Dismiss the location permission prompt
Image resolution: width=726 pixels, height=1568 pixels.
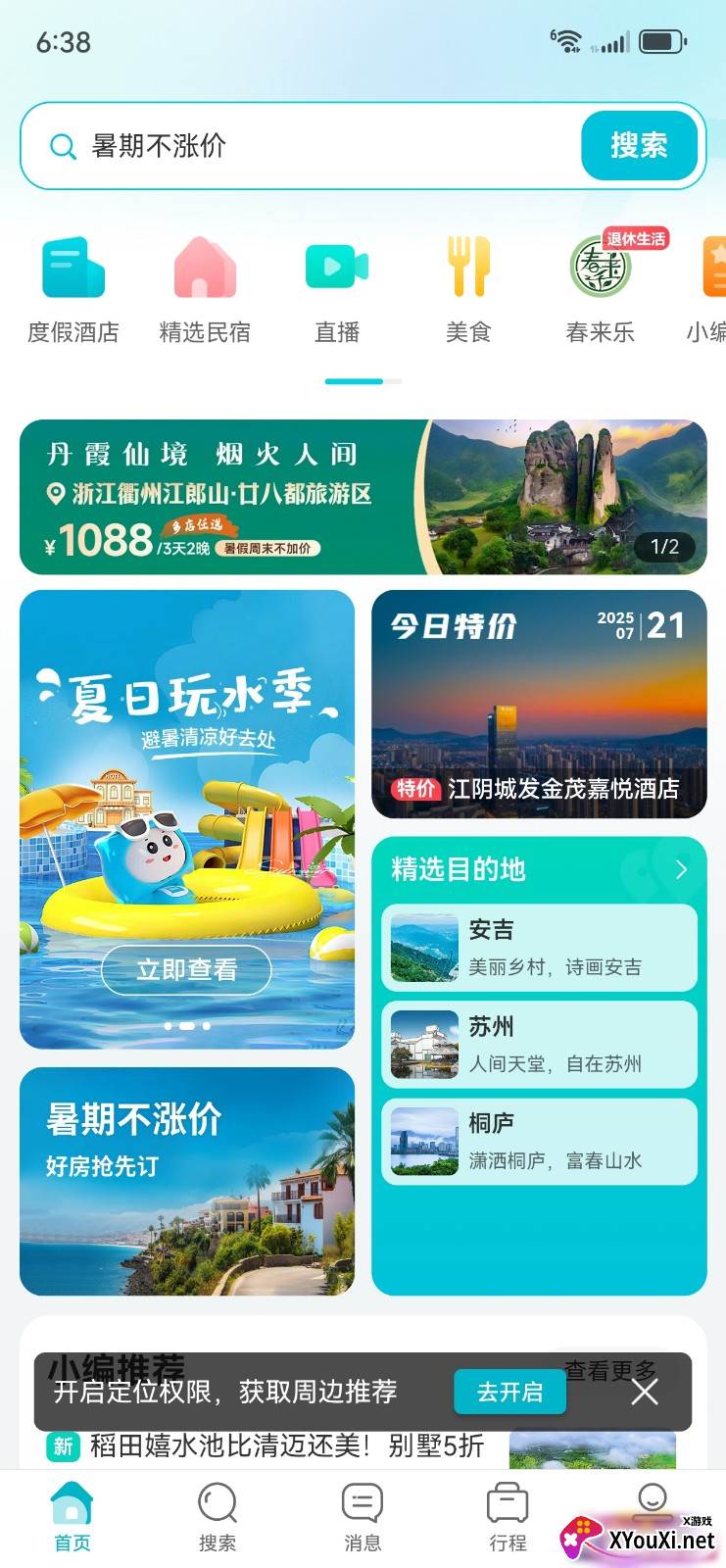(x=645, y=1392)
